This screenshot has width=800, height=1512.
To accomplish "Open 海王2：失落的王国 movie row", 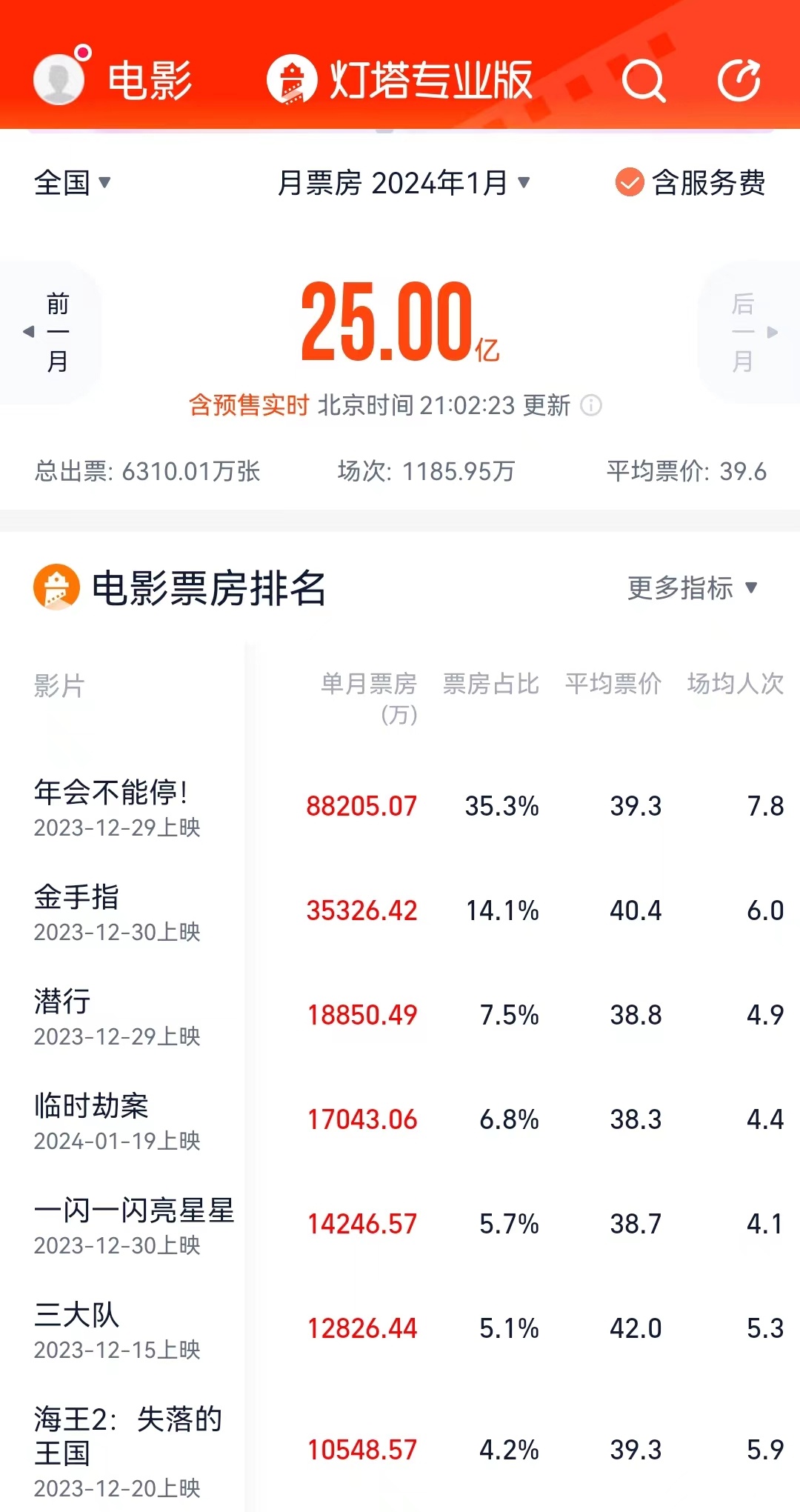I will click(127, 1449).
